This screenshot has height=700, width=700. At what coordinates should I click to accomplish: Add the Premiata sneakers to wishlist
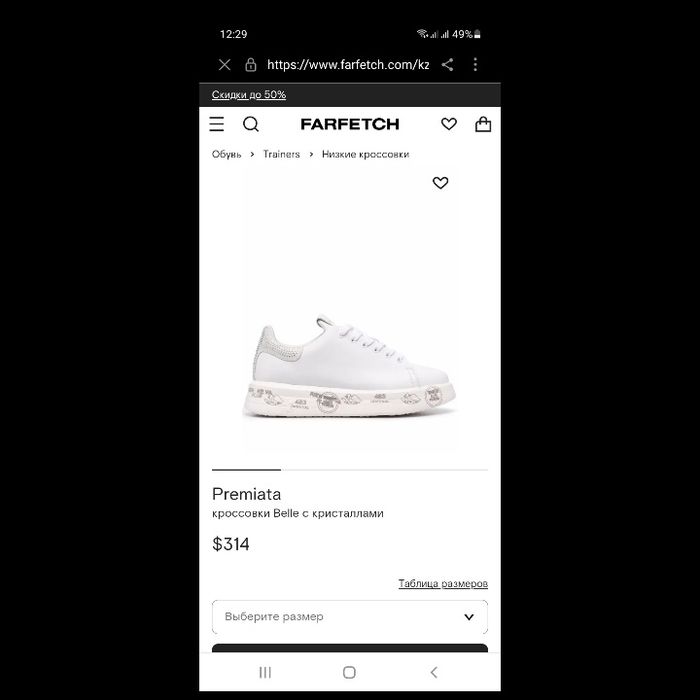coord(440,183)
